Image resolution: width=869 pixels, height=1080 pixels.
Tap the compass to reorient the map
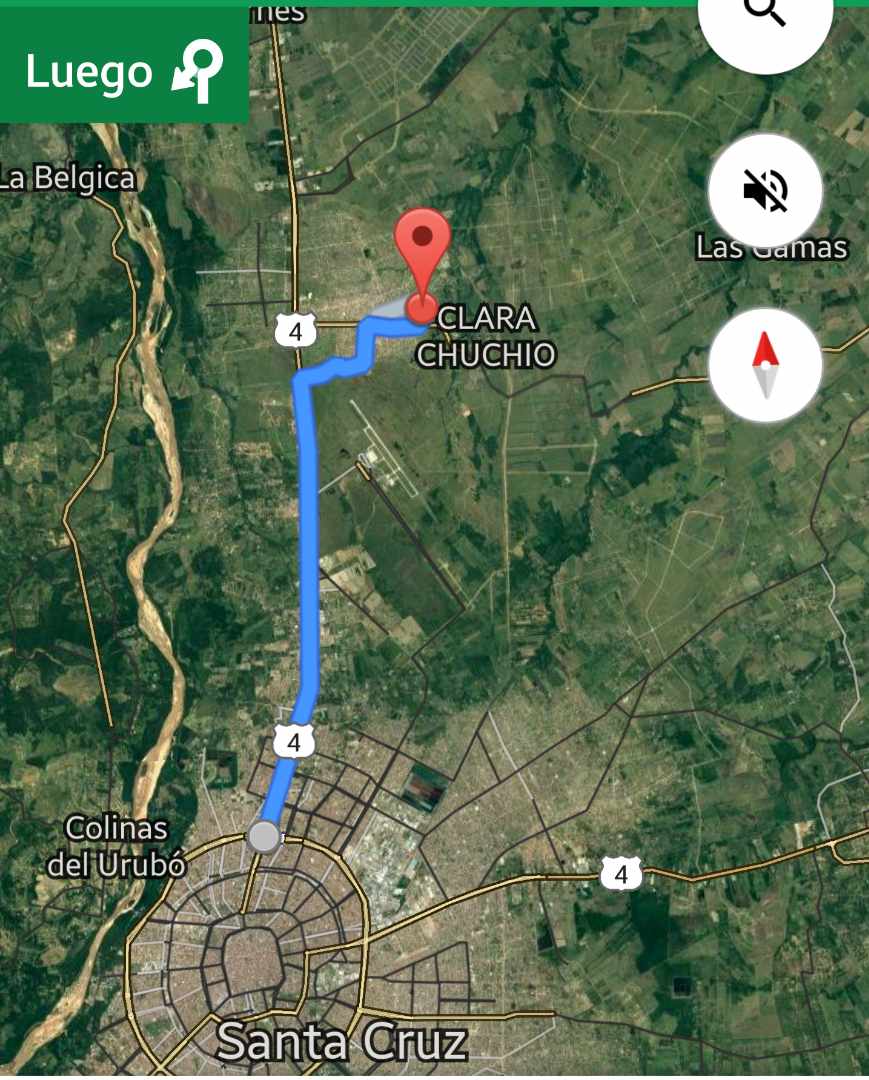tap(765, 366)
